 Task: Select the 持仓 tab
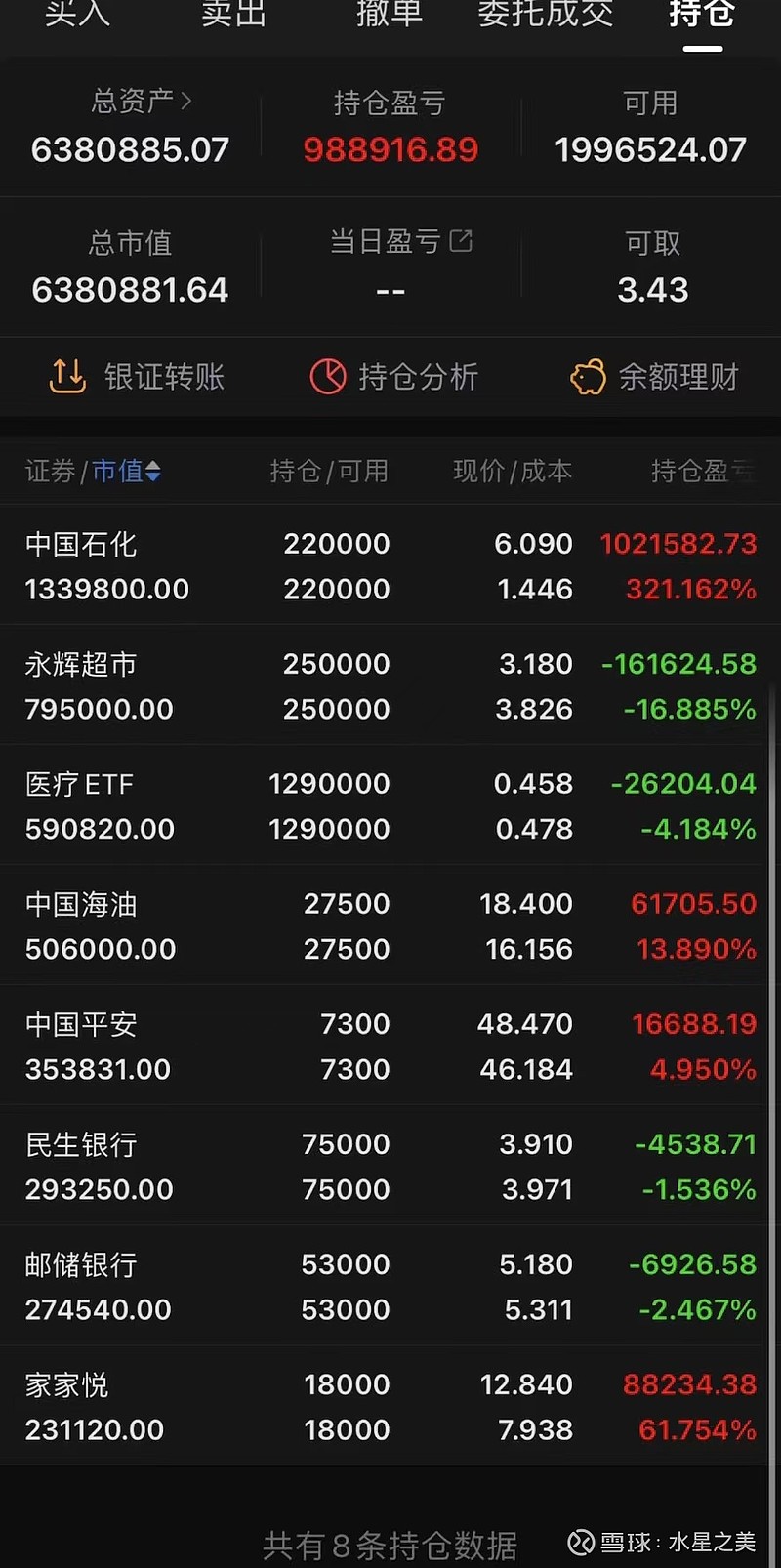pyautogui.click(x=702, y=14)
